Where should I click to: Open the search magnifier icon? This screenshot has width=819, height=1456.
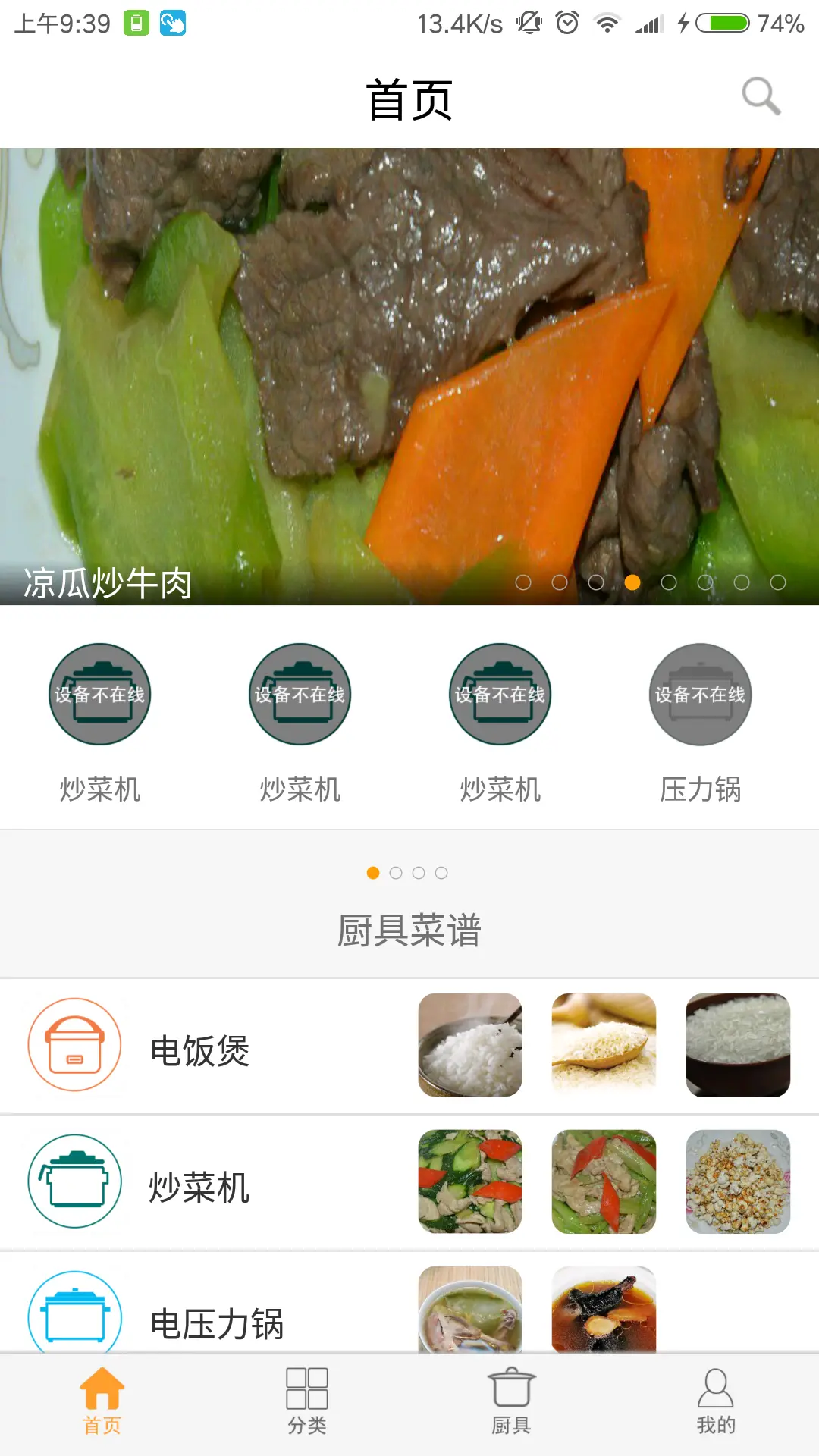(x=761, y=96)
